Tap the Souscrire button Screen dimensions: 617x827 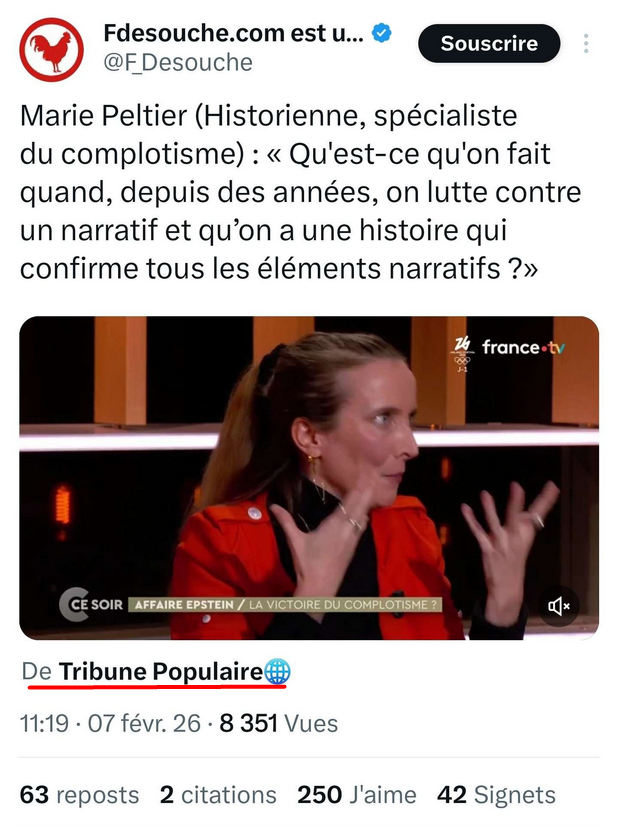[x=489, y=44]
